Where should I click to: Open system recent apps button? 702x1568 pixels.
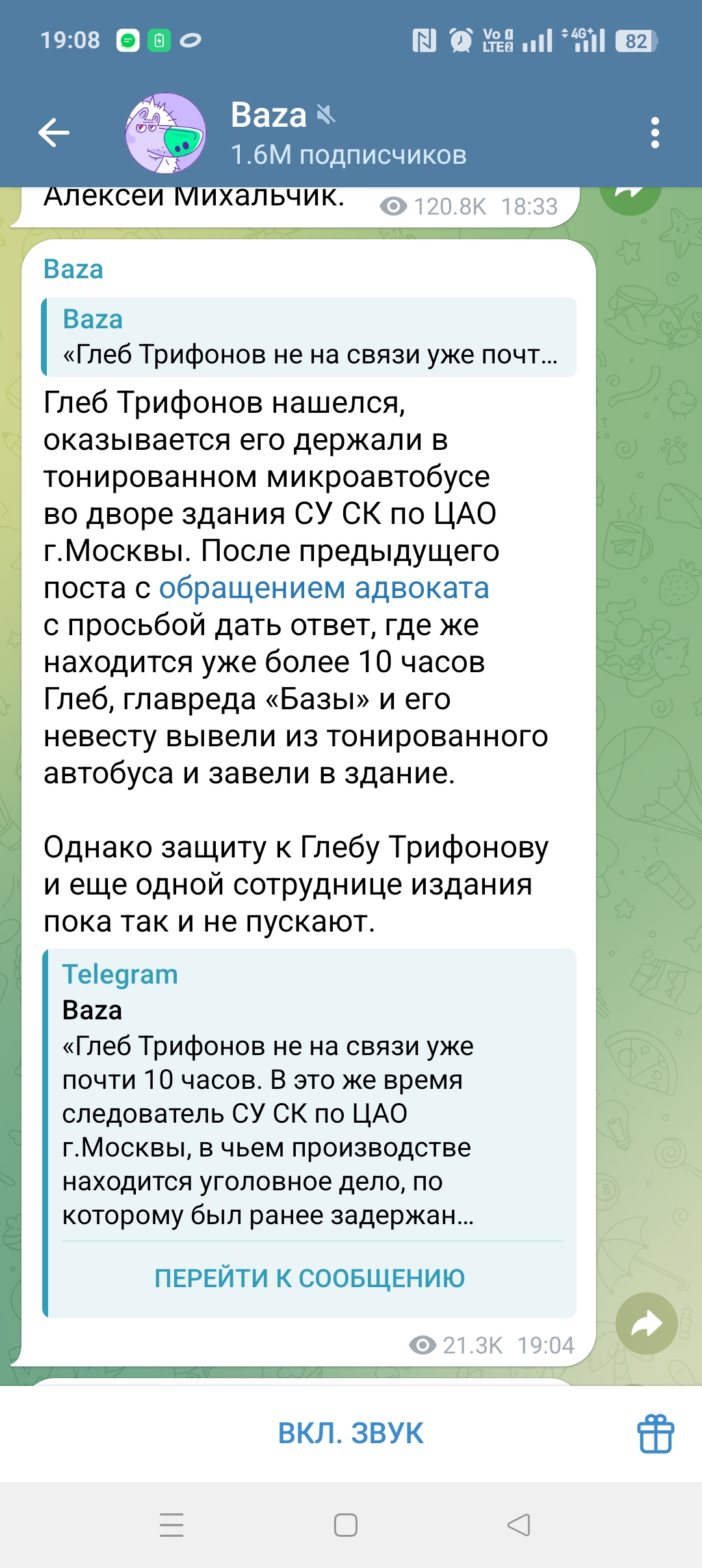[172, 1524]
